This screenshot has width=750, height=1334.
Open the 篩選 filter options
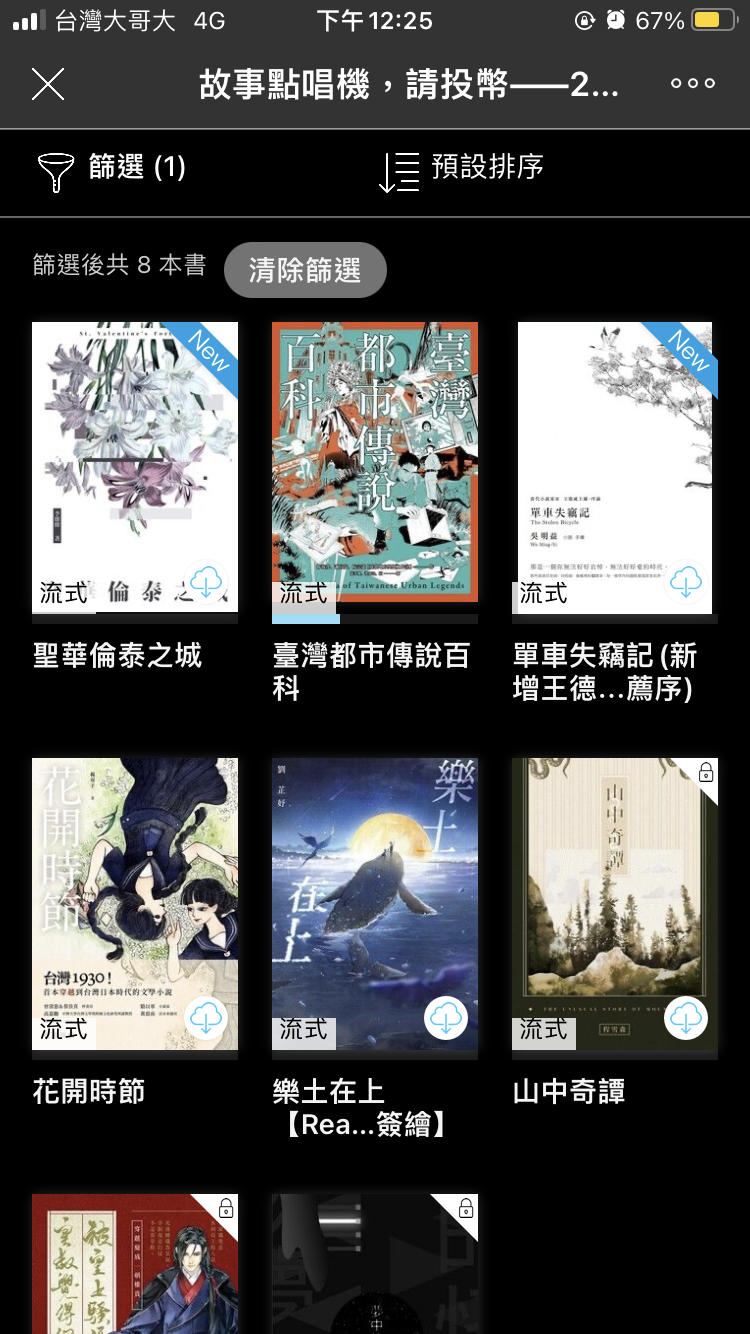tap(111, 169)
